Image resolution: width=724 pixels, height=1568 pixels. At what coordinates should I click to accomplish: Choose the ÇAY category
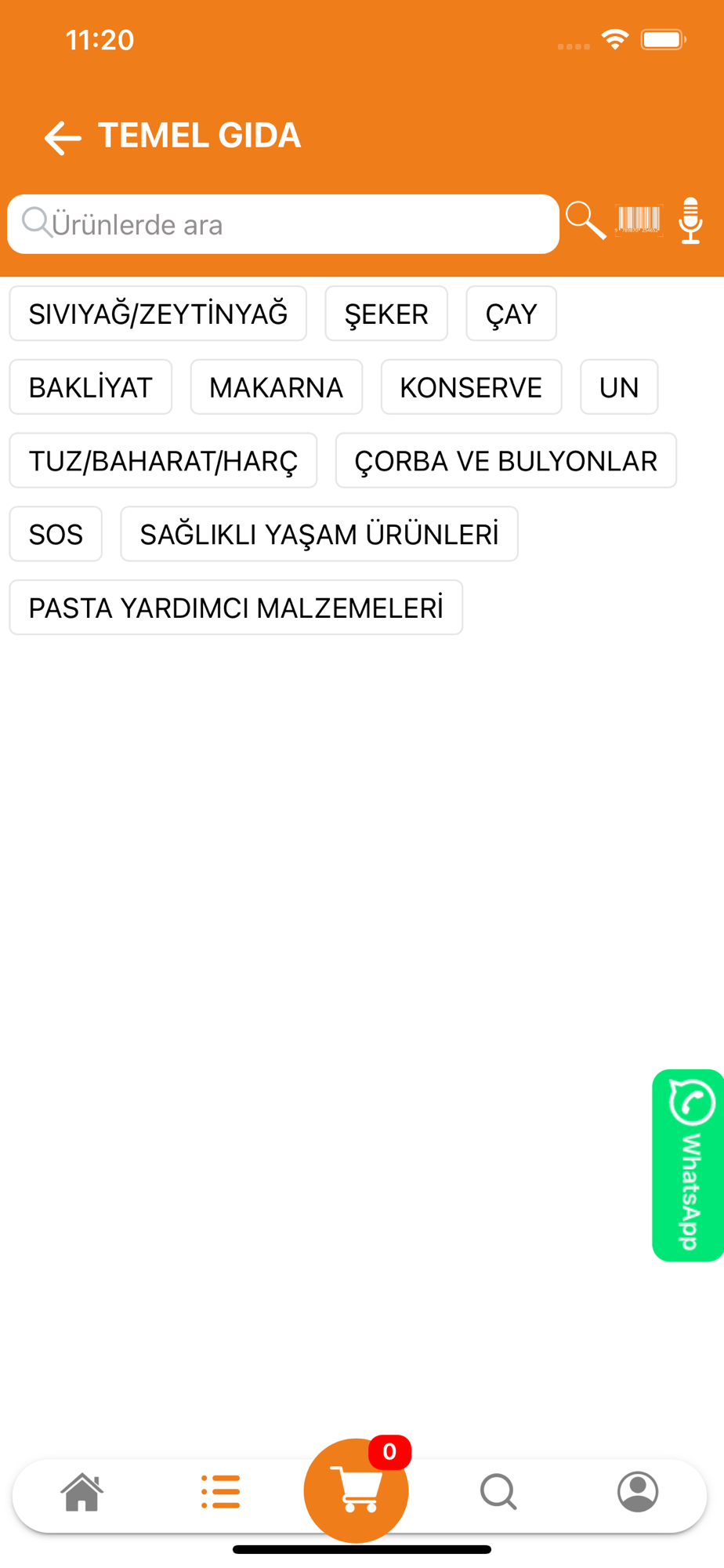[511, 314]
